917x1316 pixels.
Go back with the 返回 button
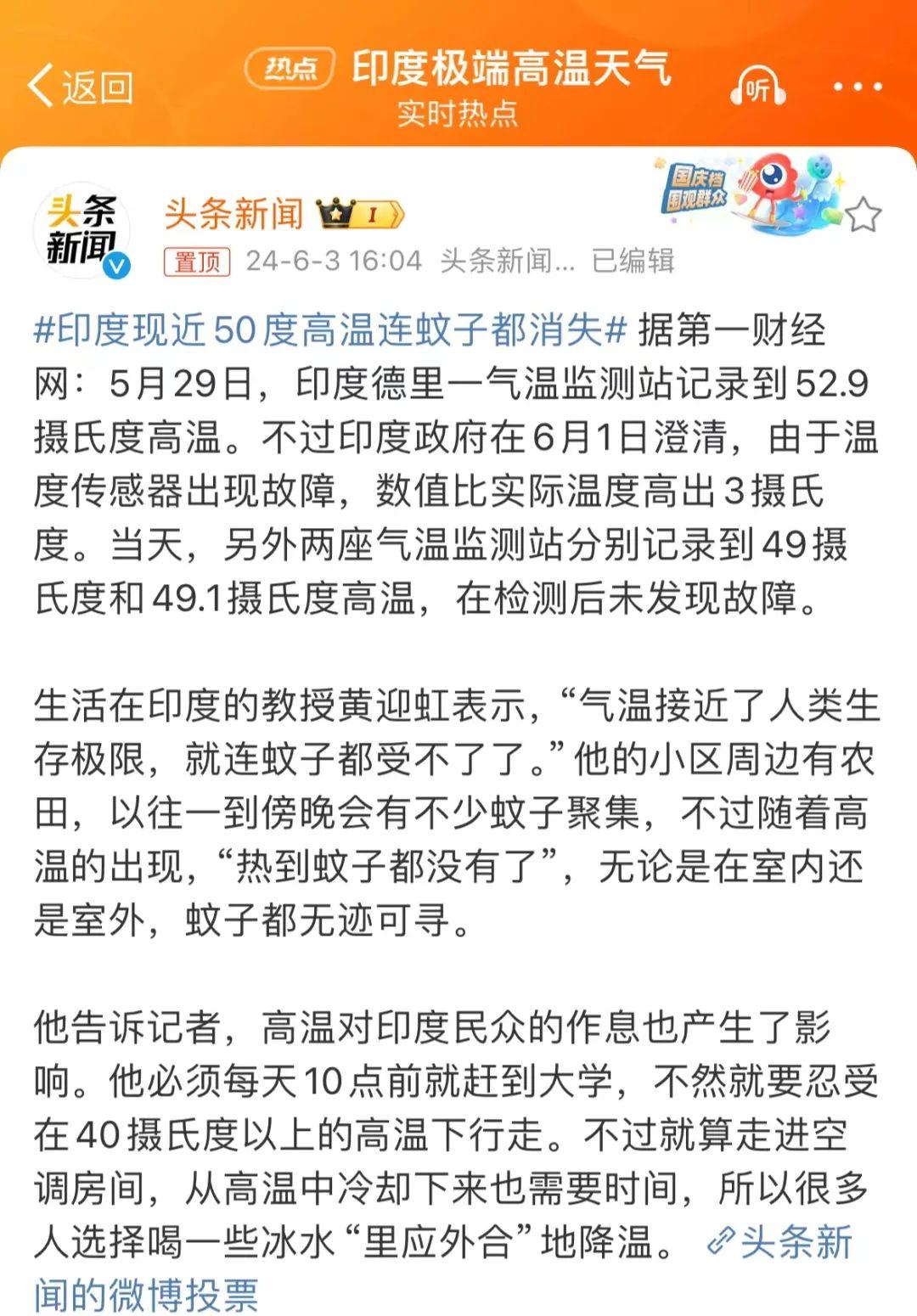(x=81, y=87)
